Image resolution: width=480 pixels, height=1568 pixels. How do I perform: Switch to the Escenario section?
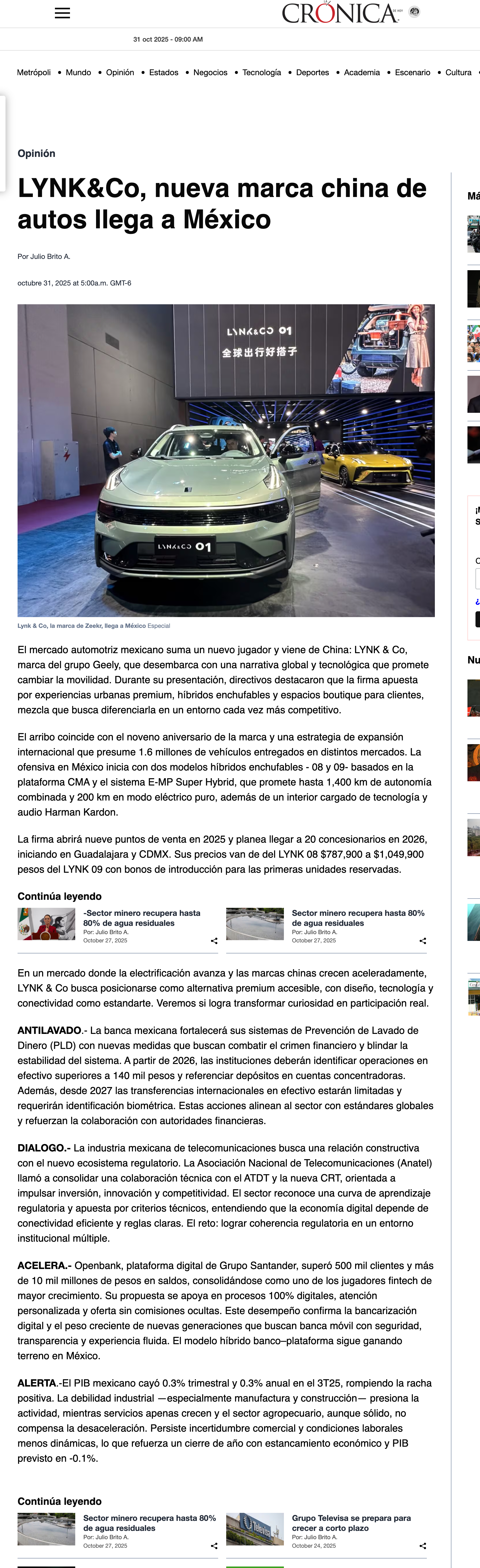(x=412, y=72)
